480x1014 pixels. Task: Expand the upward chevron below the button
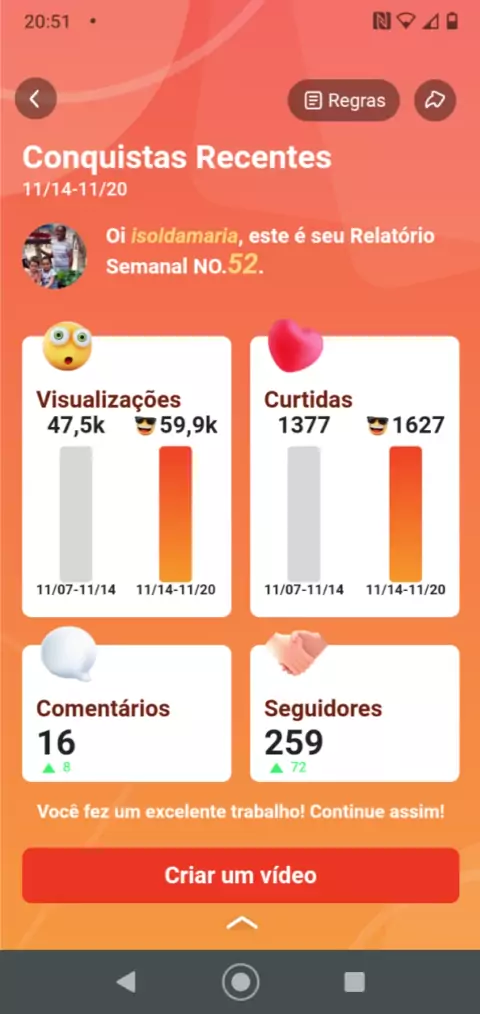(x=242, y=923)
